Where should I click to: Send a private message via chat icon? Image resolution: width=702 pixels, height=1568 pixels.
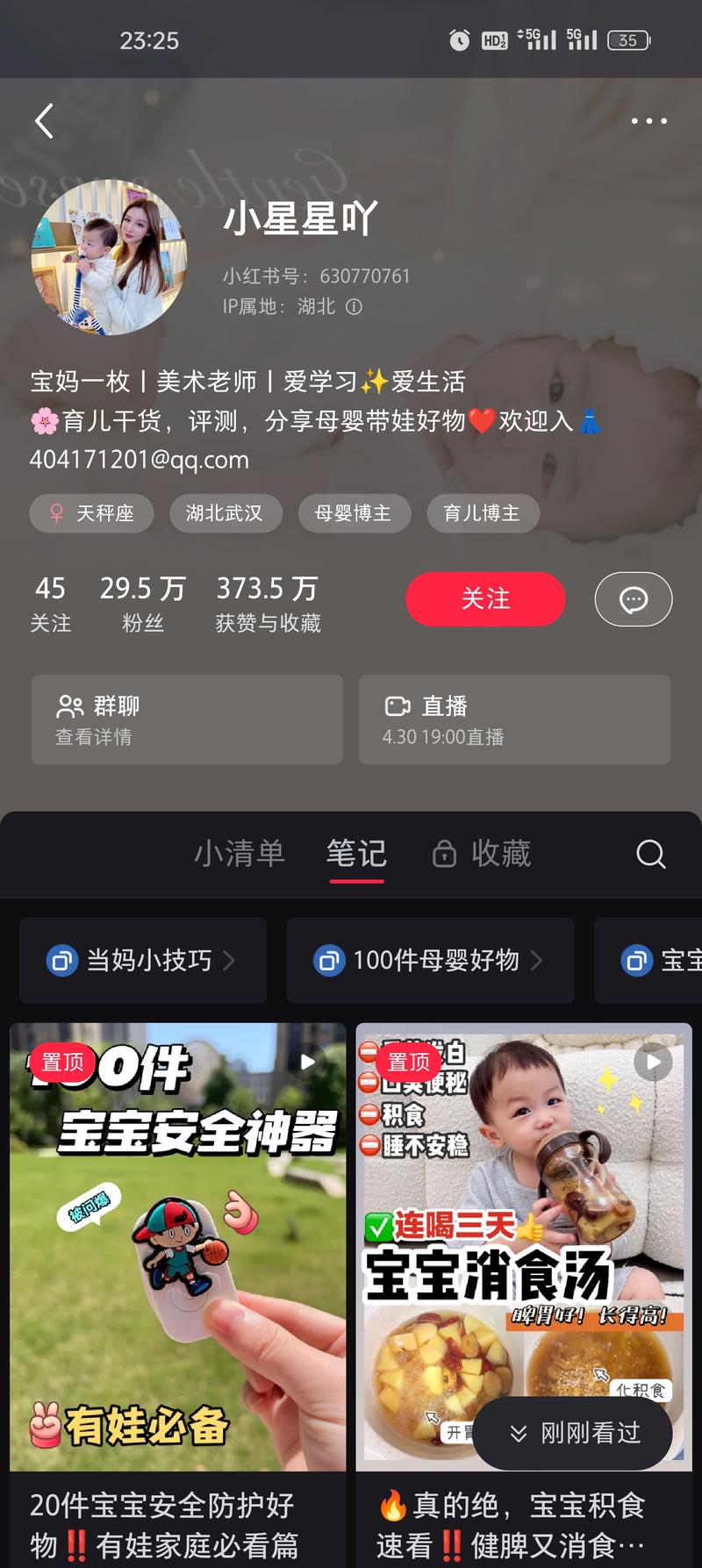633,599
